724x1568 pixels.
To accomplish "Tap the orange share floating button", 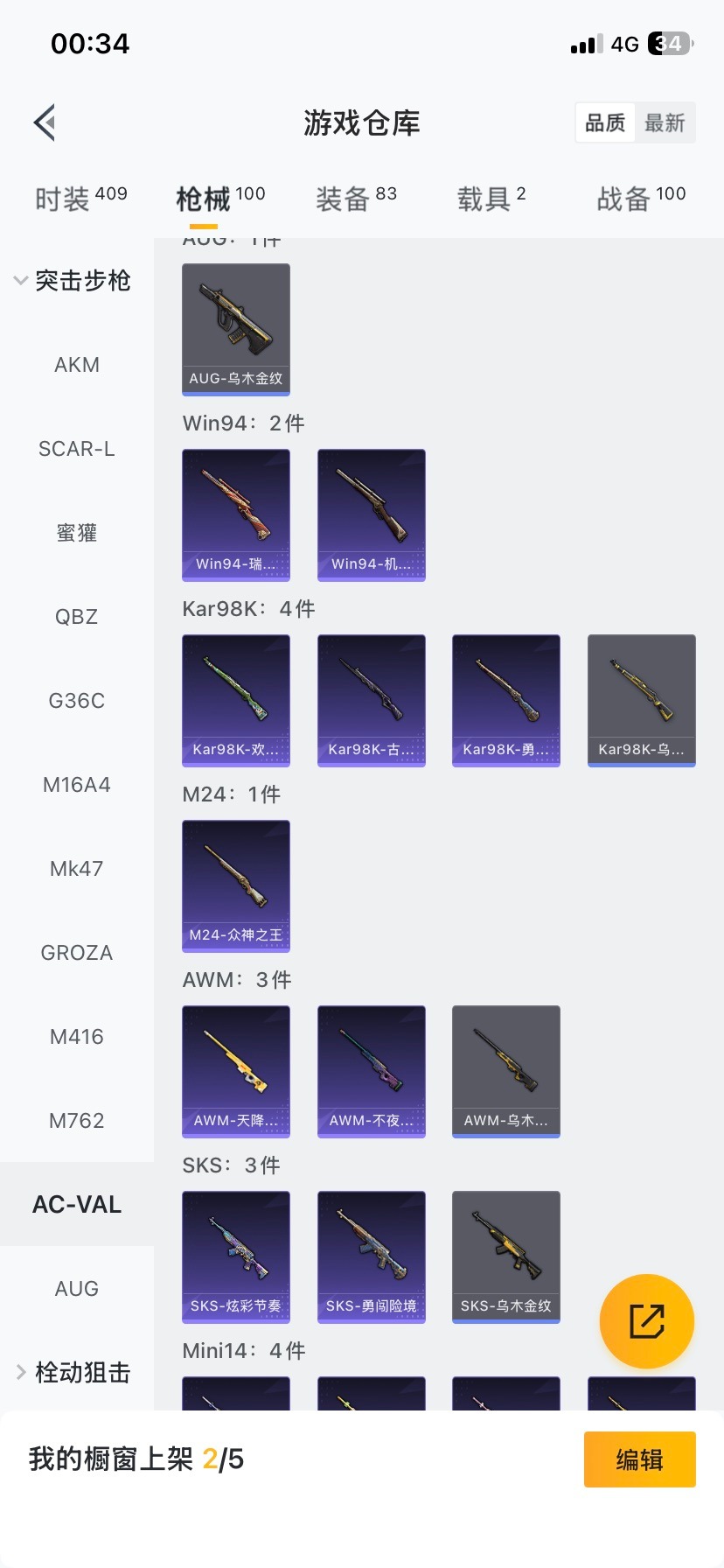I will 647,1321.
